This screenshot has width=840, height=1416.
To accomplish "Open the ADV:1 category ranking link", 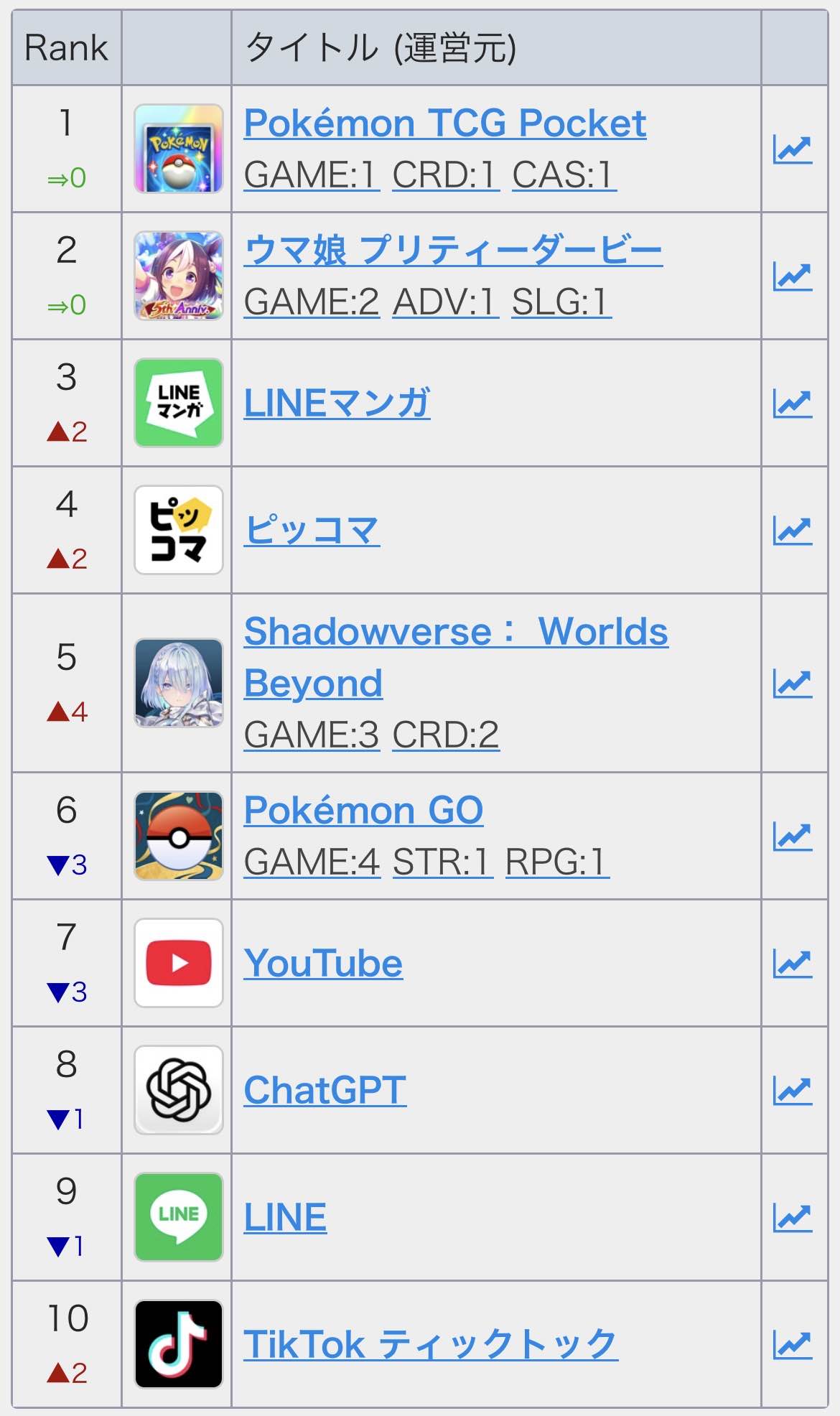I will coord(445,302).
